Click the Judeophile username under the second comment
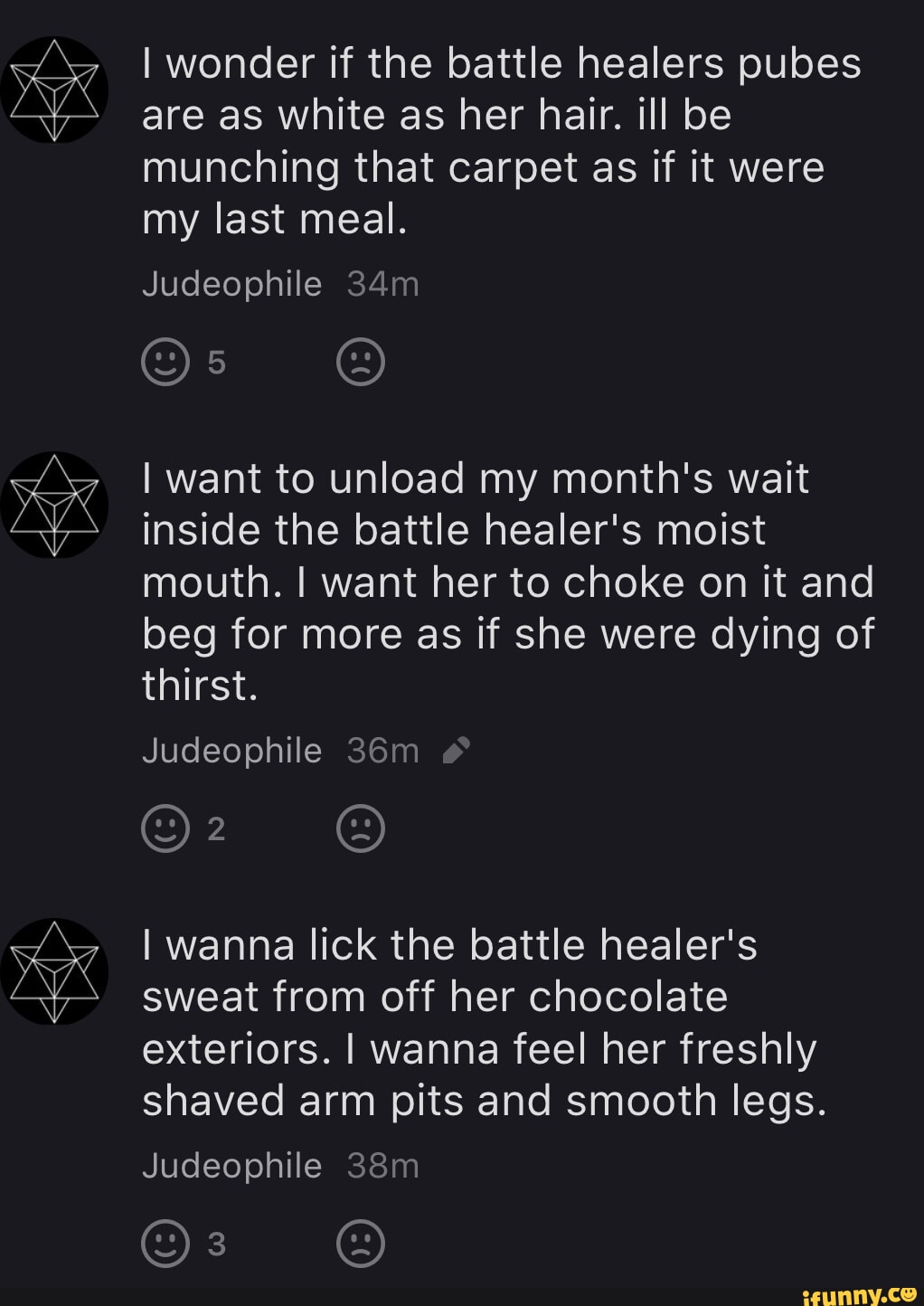 (x=231, y=749)
